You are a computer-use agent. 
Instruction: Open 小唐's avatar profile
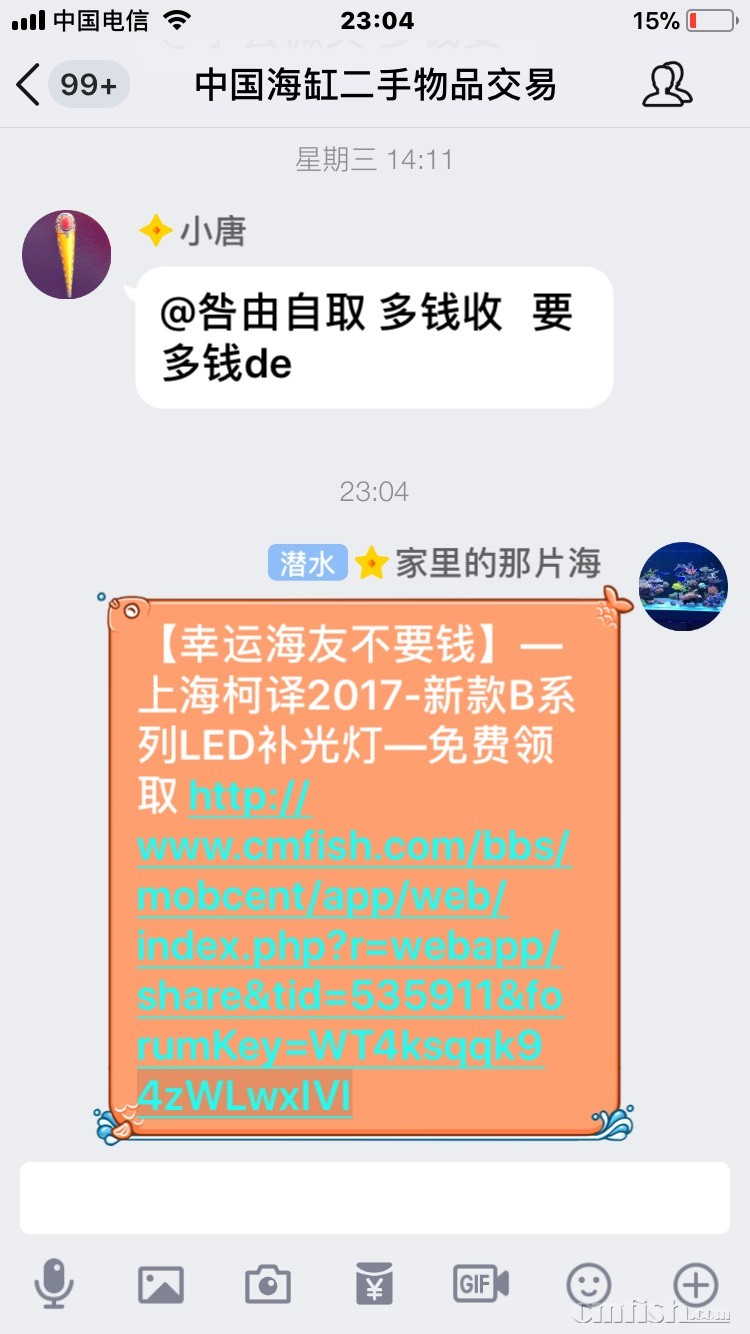[66, 254]
